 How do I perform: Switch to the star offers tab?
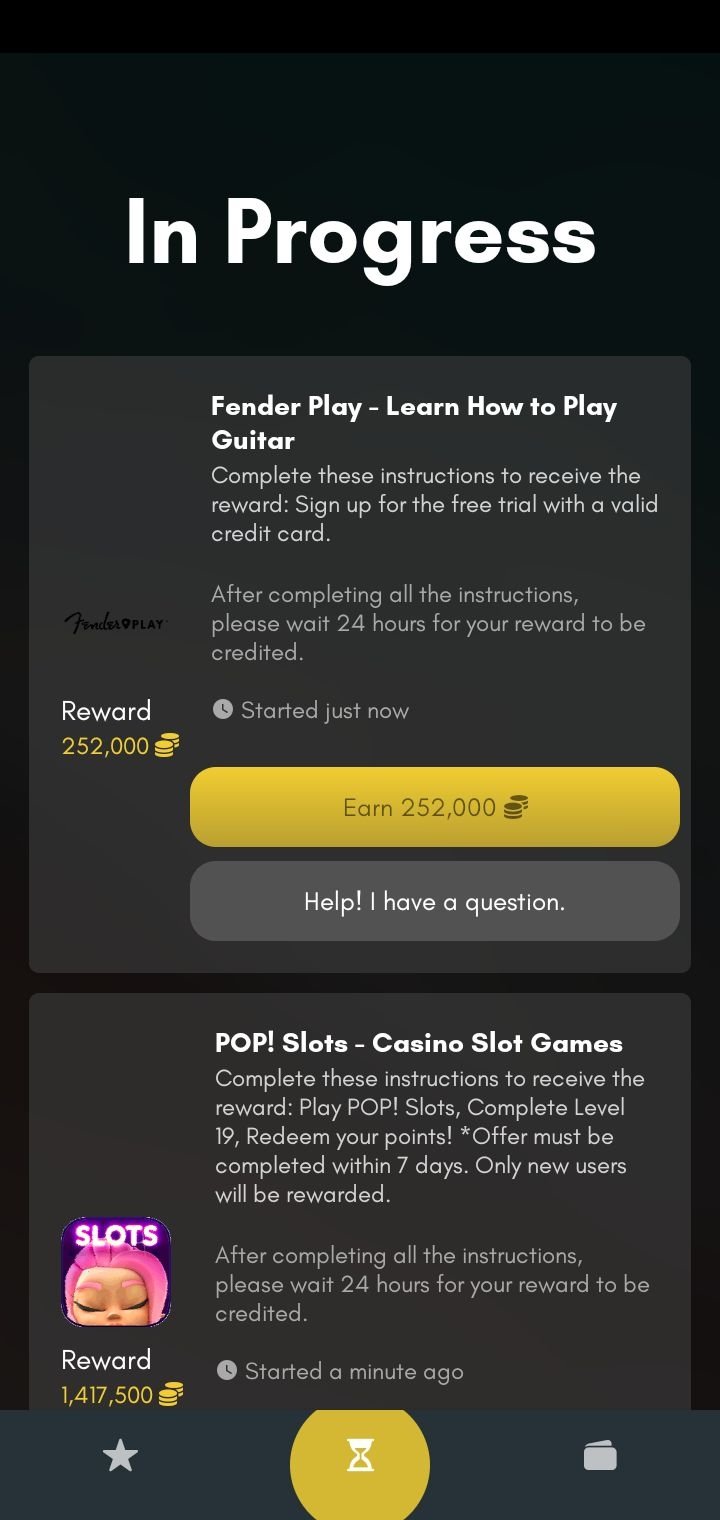pos(120,1457)
